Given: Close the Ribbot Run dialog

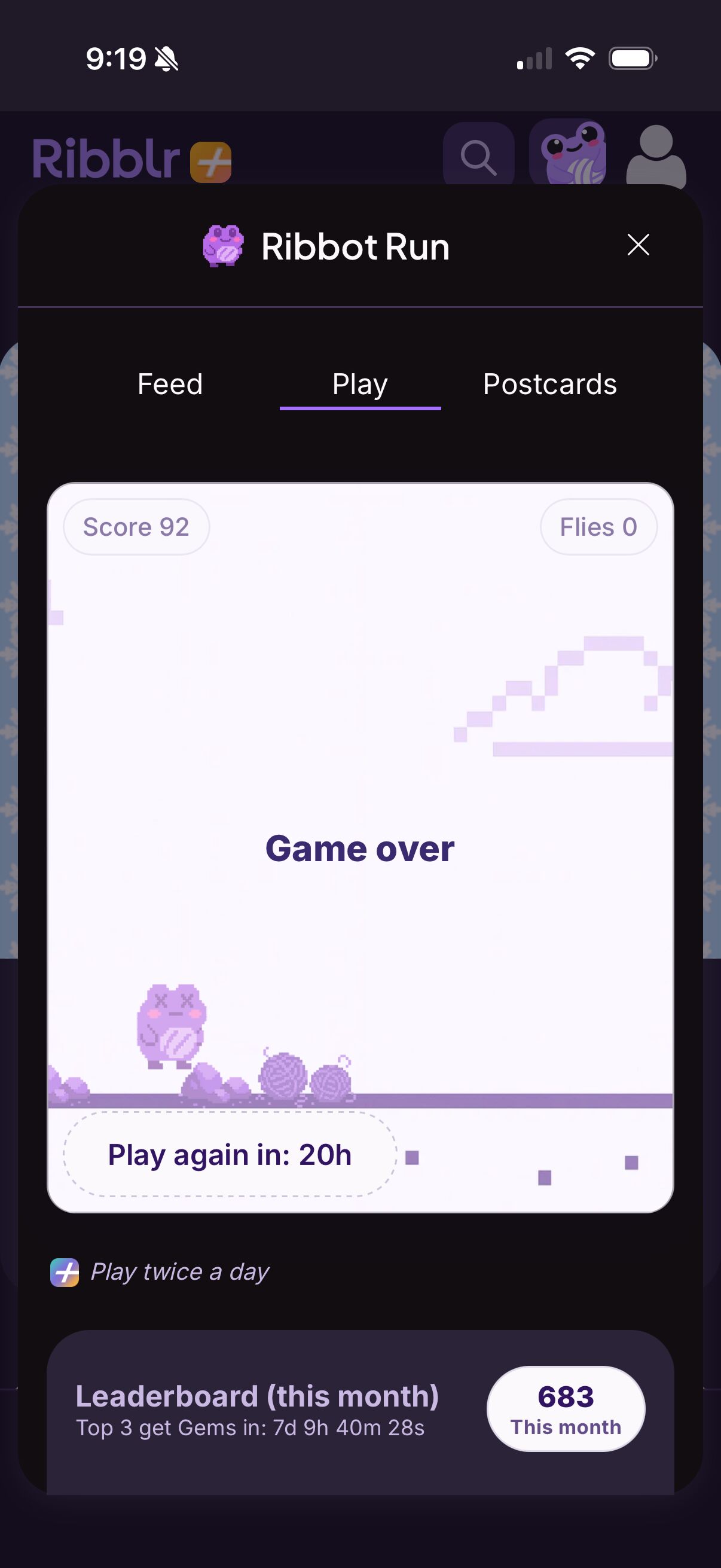Looking at the screenshot, I should pos(638,245).
